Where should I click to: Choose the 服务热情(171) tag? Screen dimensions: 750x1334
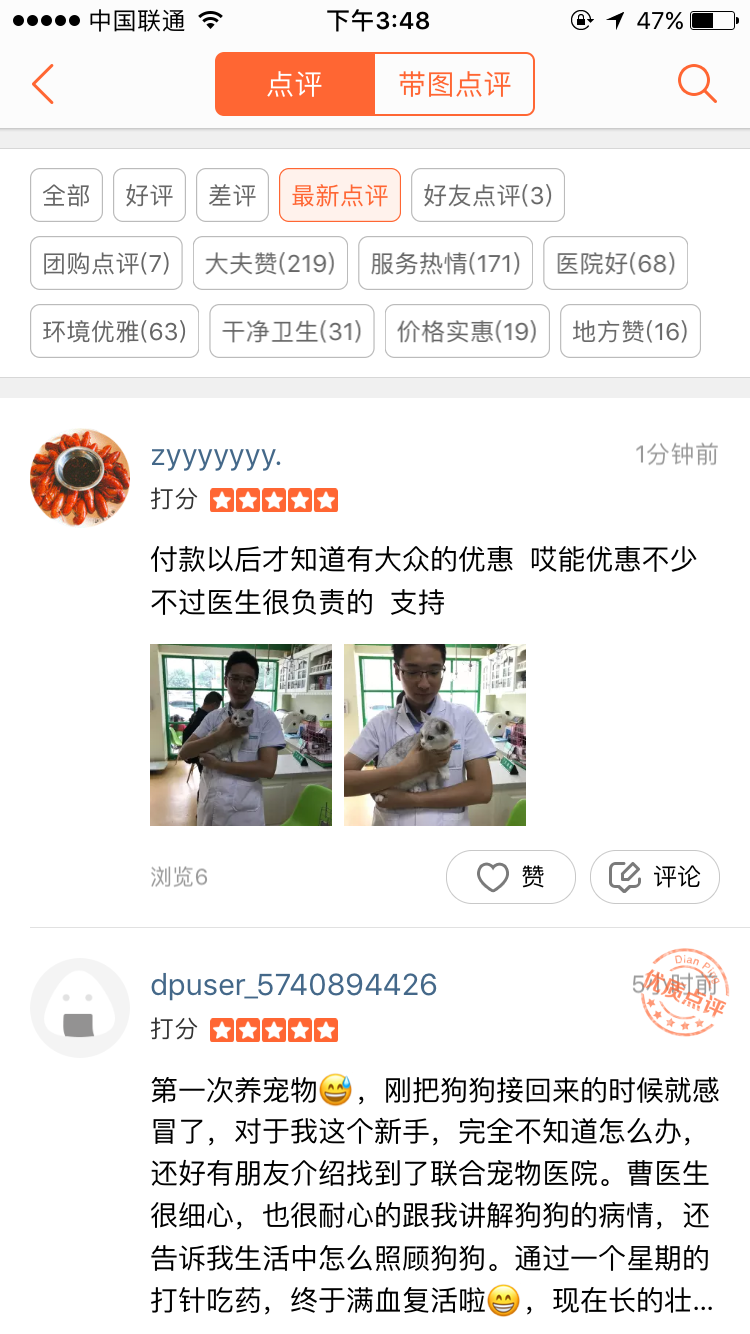445,264
